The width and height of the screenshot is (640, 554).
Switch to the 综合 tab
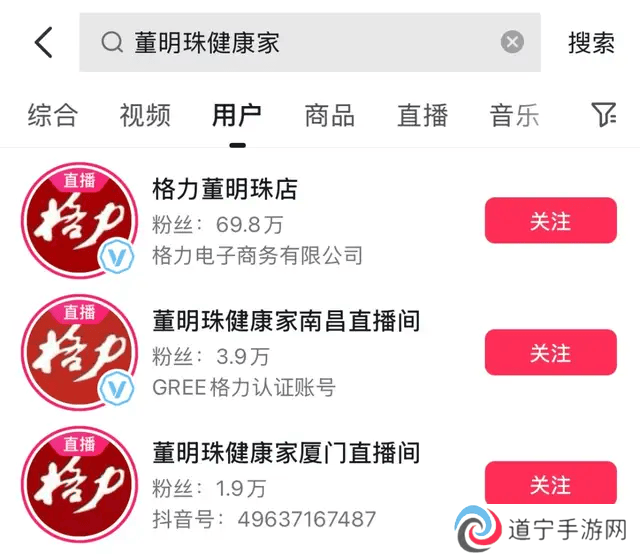(52, 115)
